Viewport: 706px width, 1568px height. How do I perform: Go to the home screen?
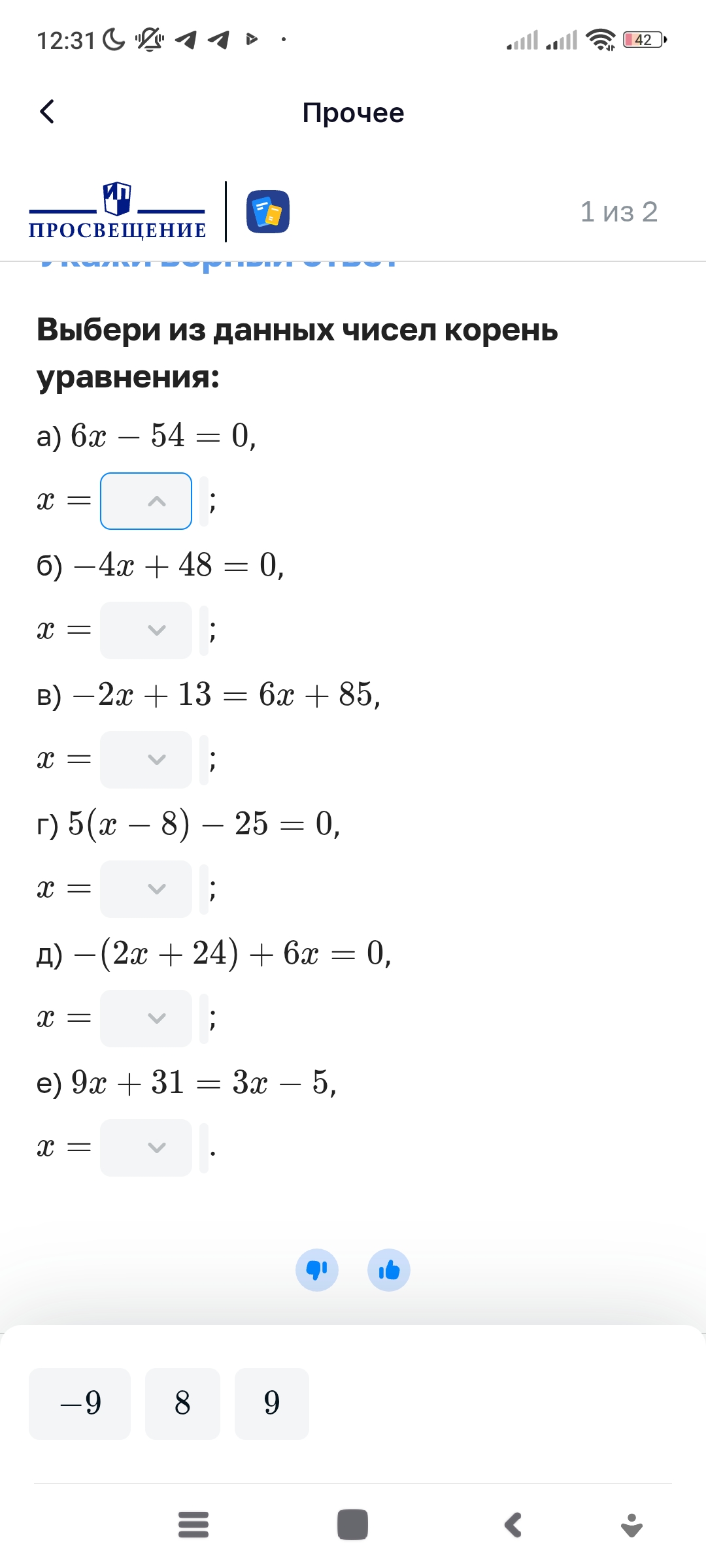coord(353,1525)
